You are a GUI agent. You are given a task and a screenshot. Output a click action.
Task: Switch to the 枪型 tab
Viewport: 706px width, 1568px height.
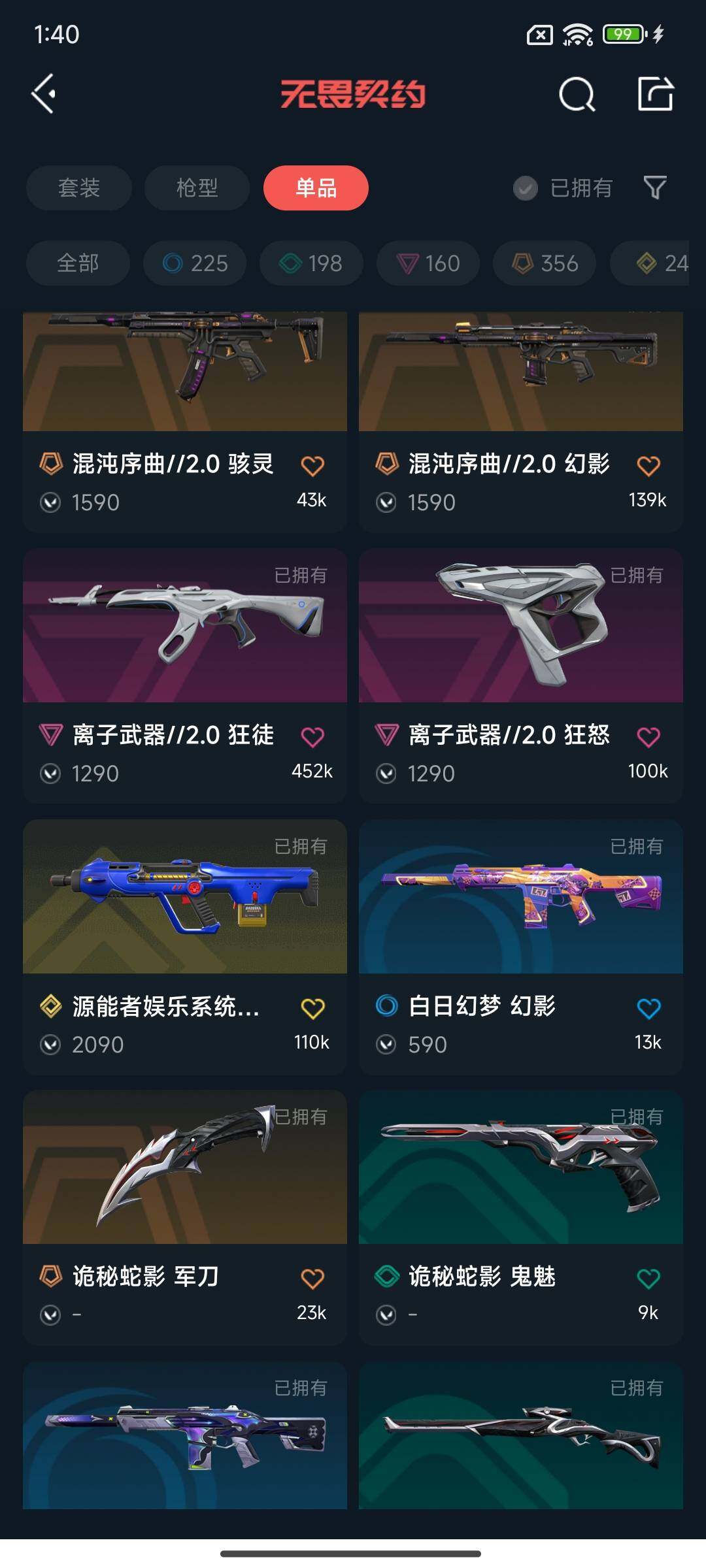point(195,188)
